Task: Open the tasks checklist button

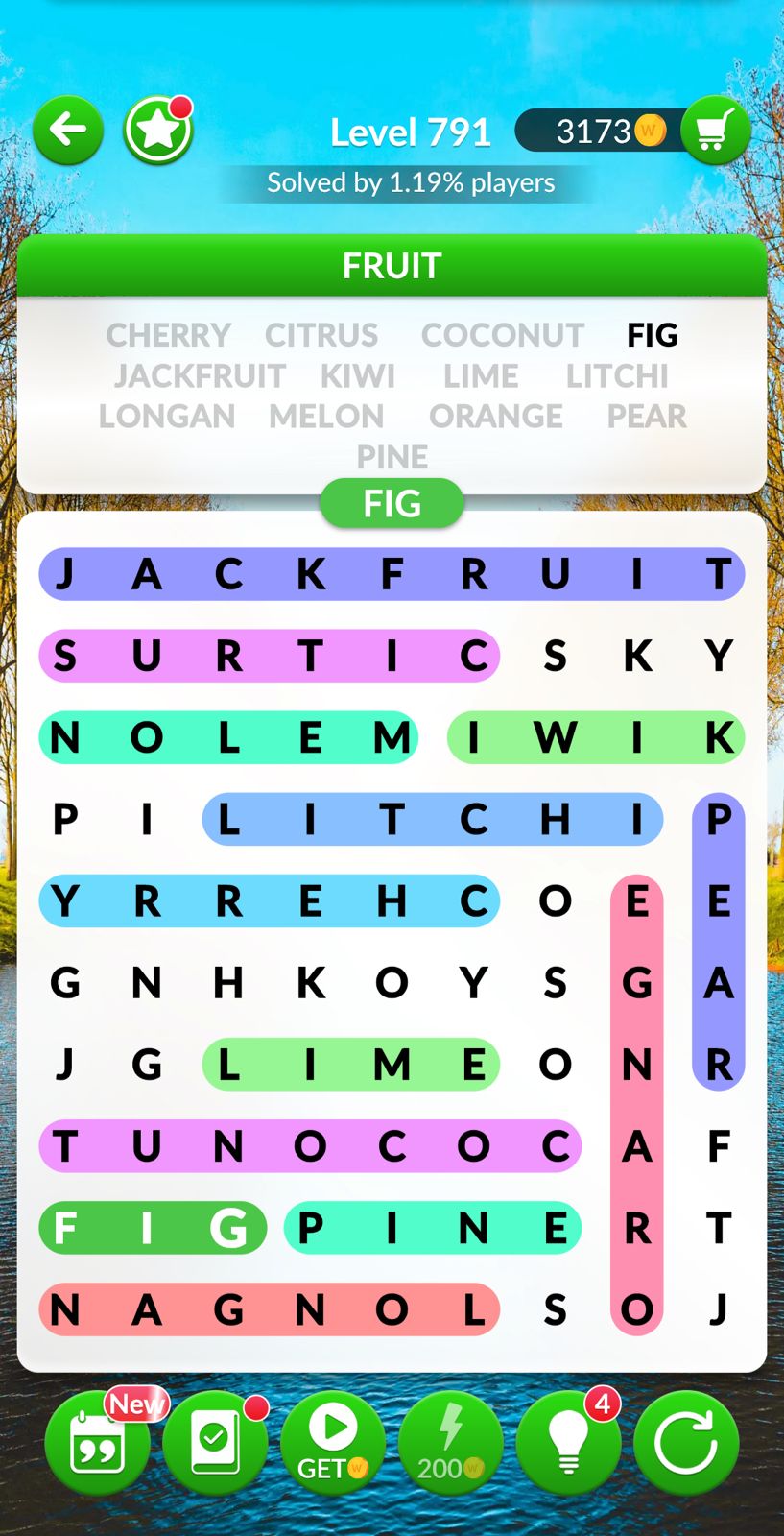Action: tap(215, 1443)
